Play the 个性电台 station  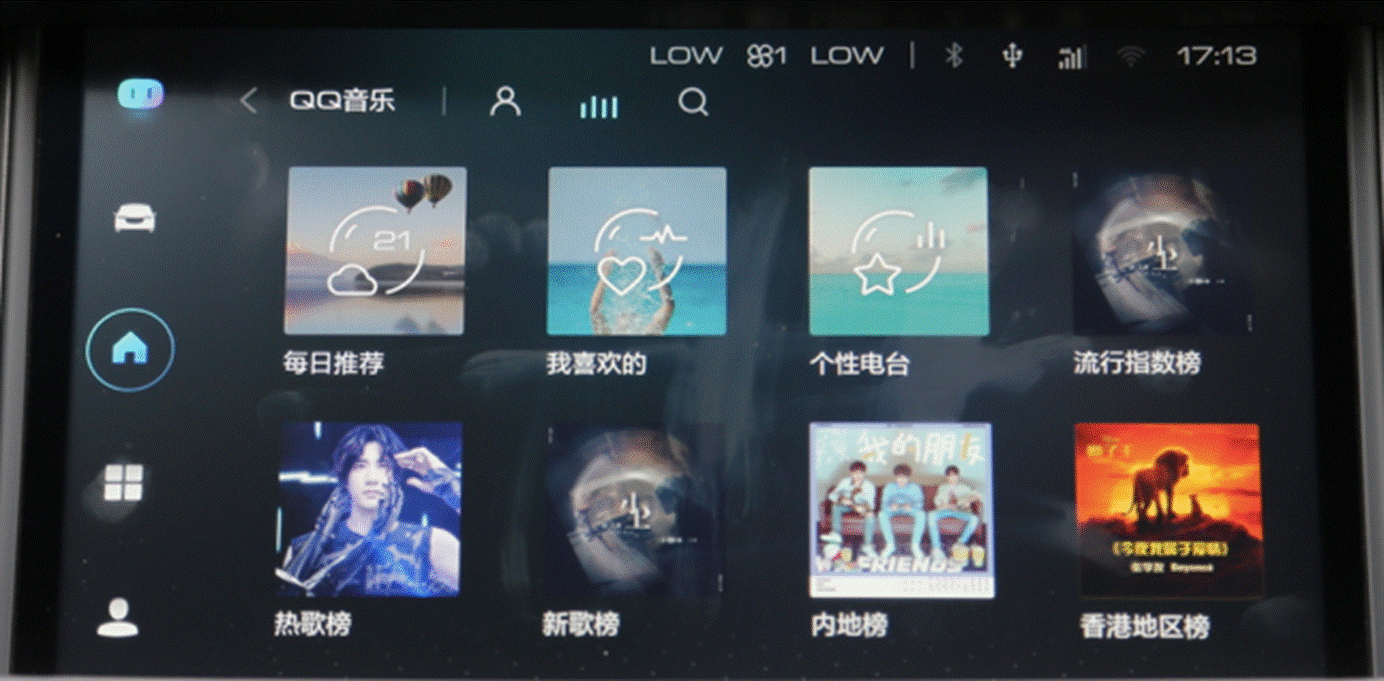click(x=898, y=251)
